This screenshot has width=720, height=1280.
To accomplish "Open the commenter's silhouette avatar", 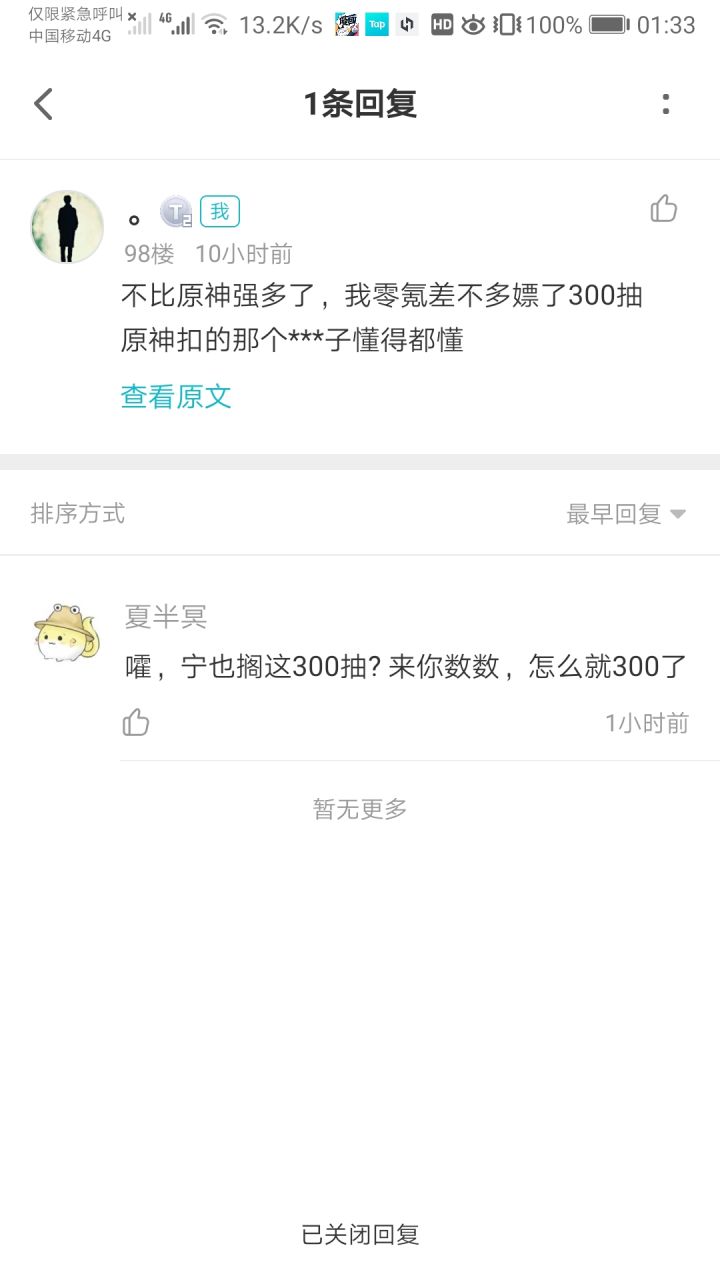I will point(67,227).
